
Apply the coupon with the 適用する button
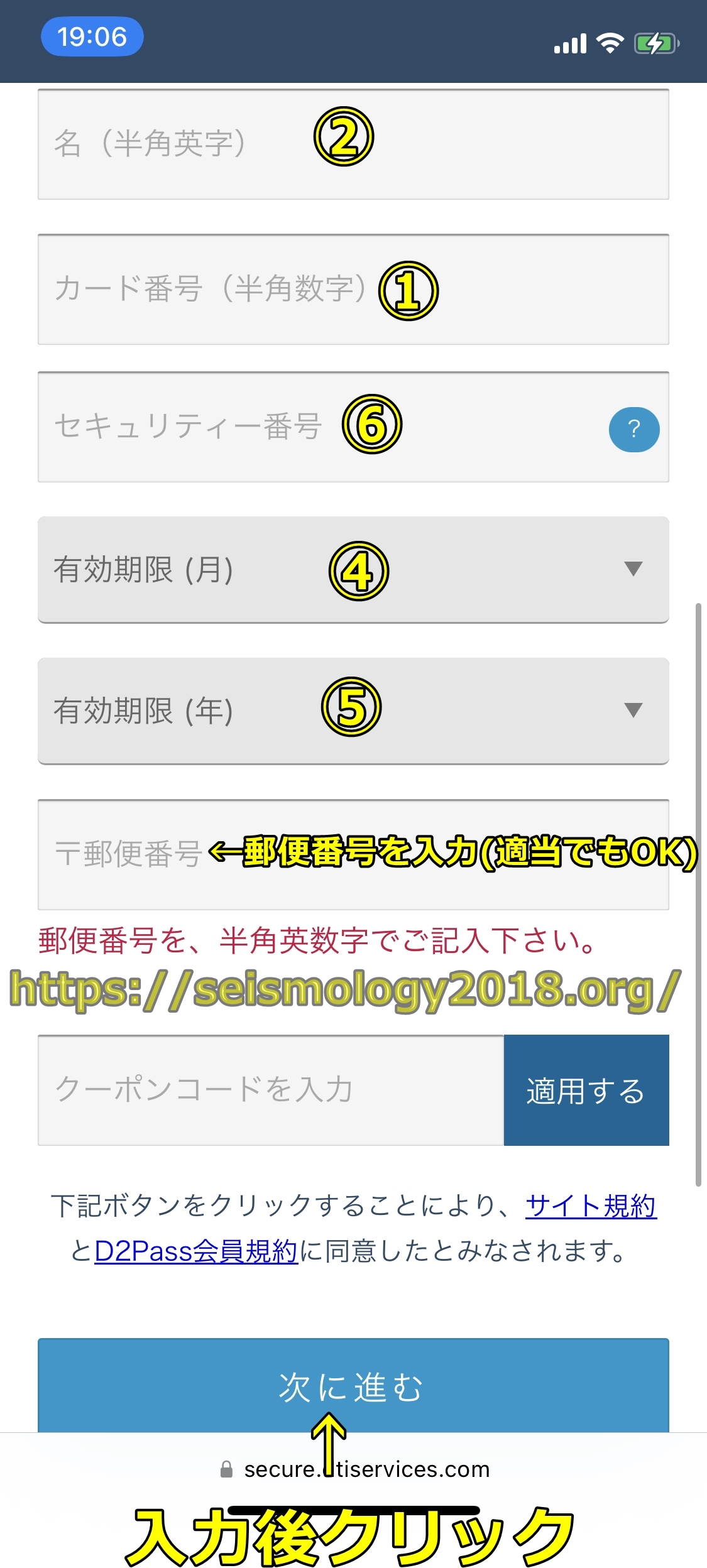click(586, 1090)
